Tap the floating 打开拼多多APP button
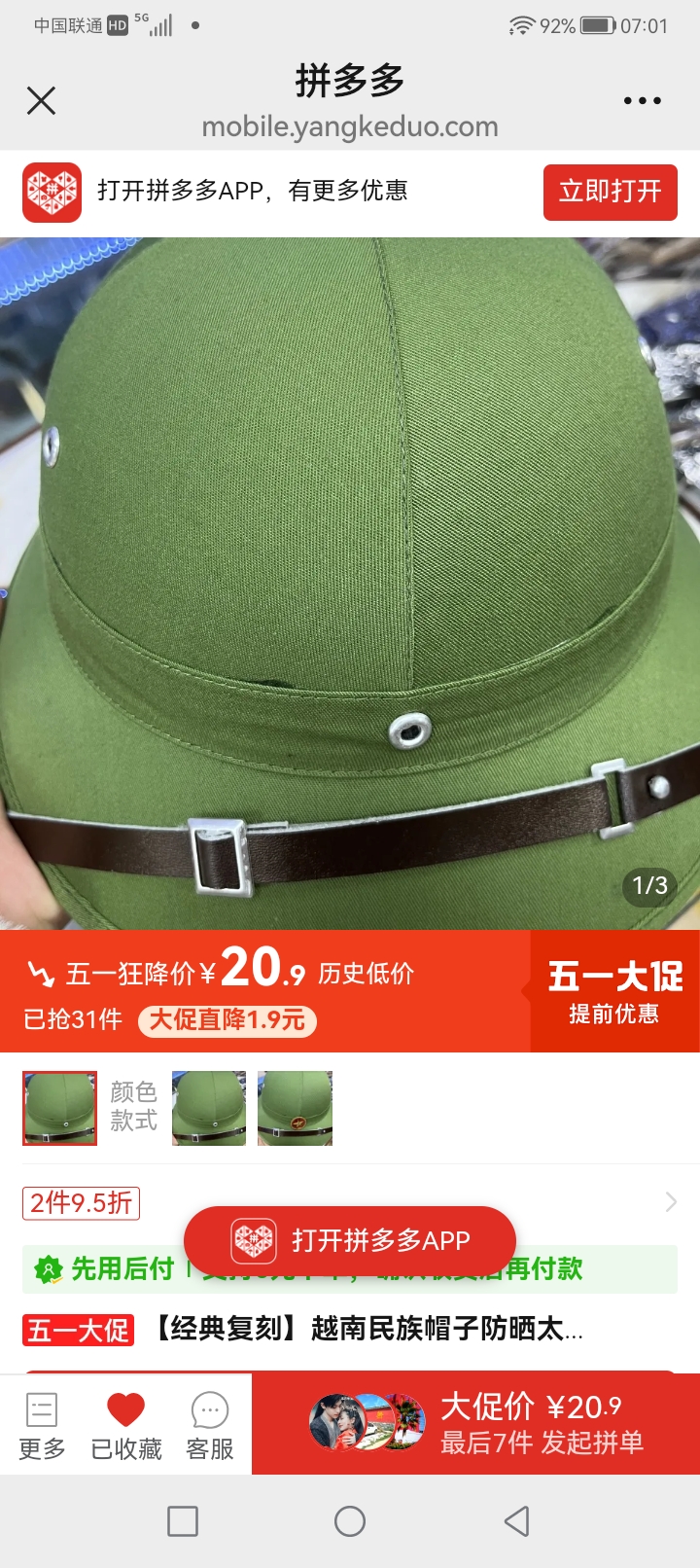The height and width of the screenshot is (1568, 700). point(350,1240)
